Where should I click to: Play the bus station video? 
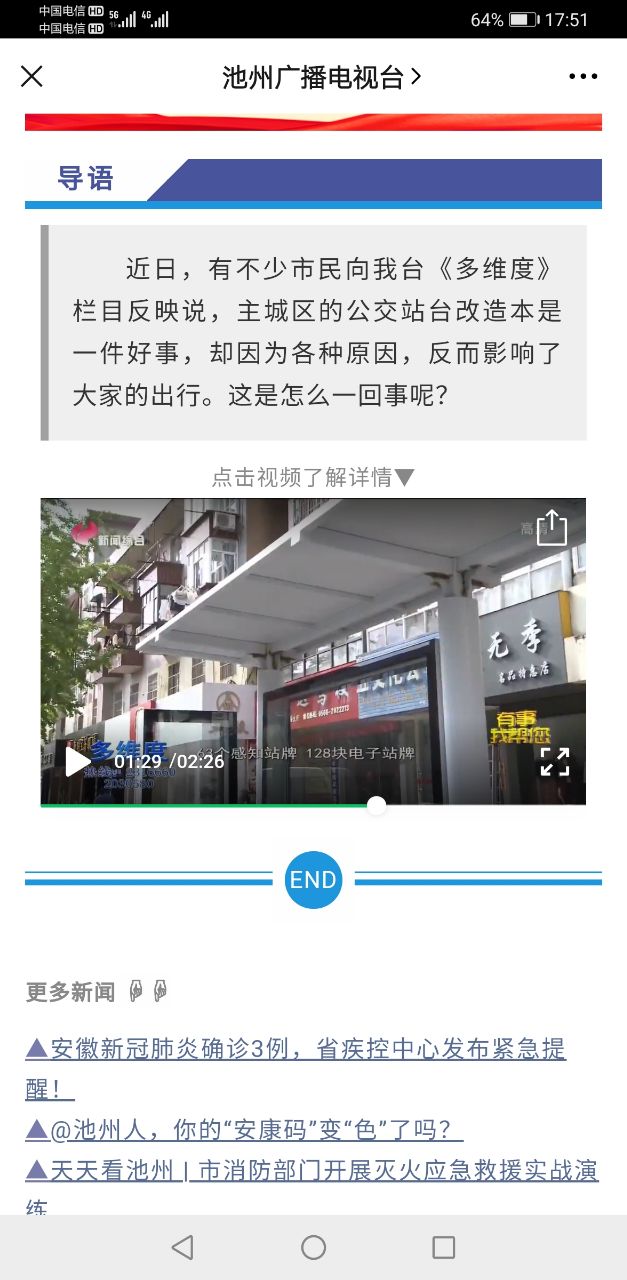(x=76, y=762)
